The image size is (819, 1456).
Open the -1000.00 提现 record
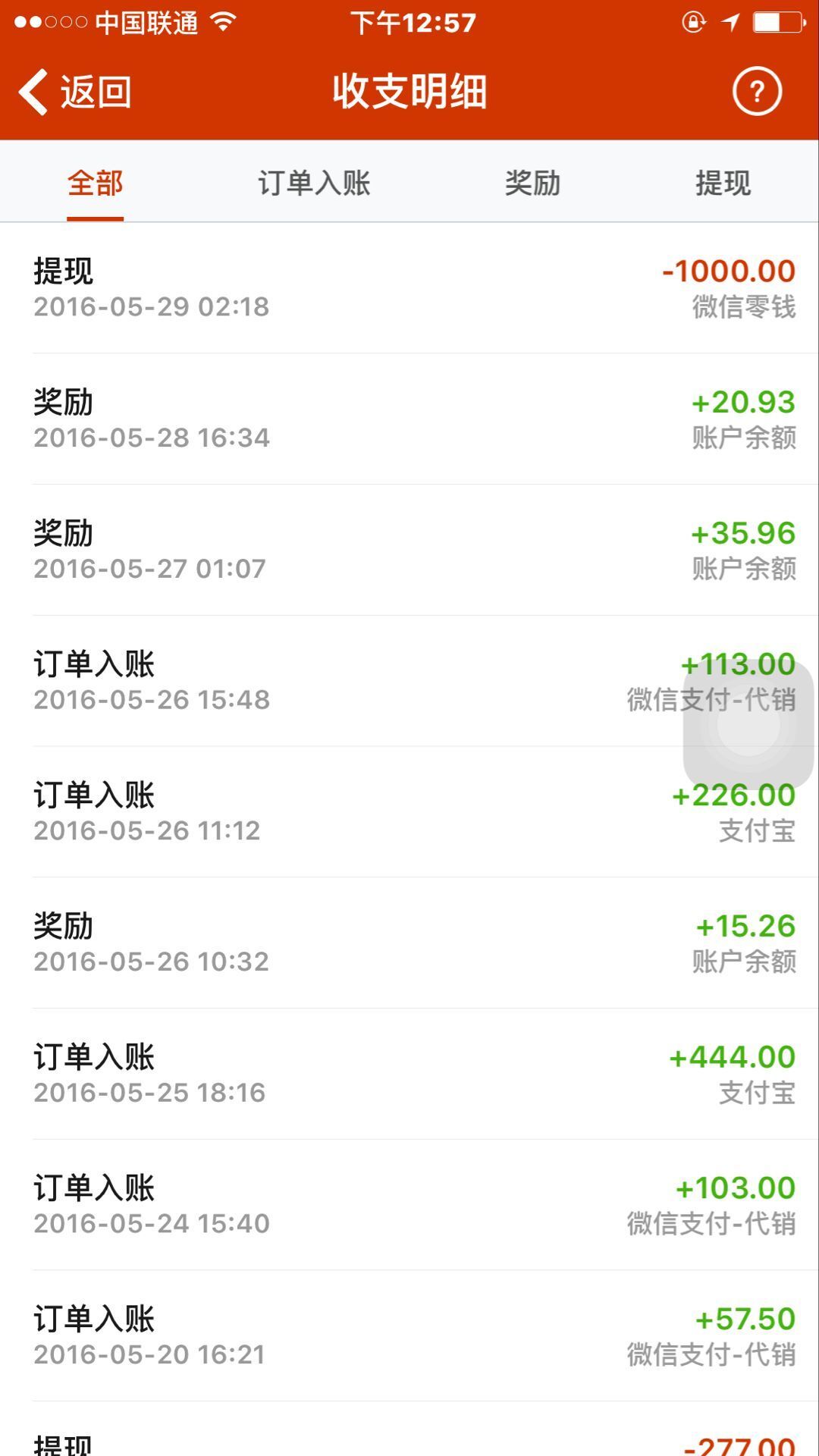tap(409, 288)
